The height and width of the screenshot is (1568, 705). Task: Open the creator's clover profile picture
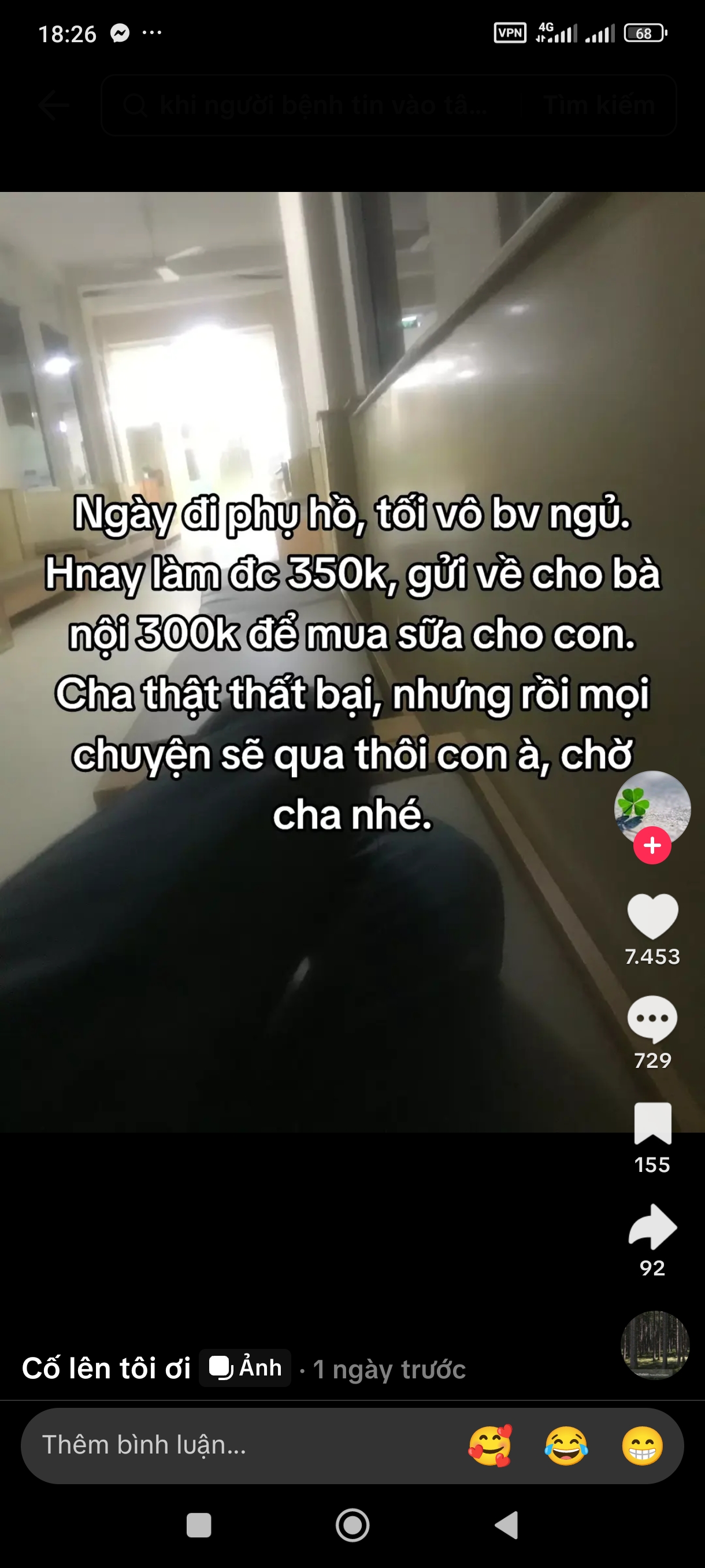click(652, 805)
